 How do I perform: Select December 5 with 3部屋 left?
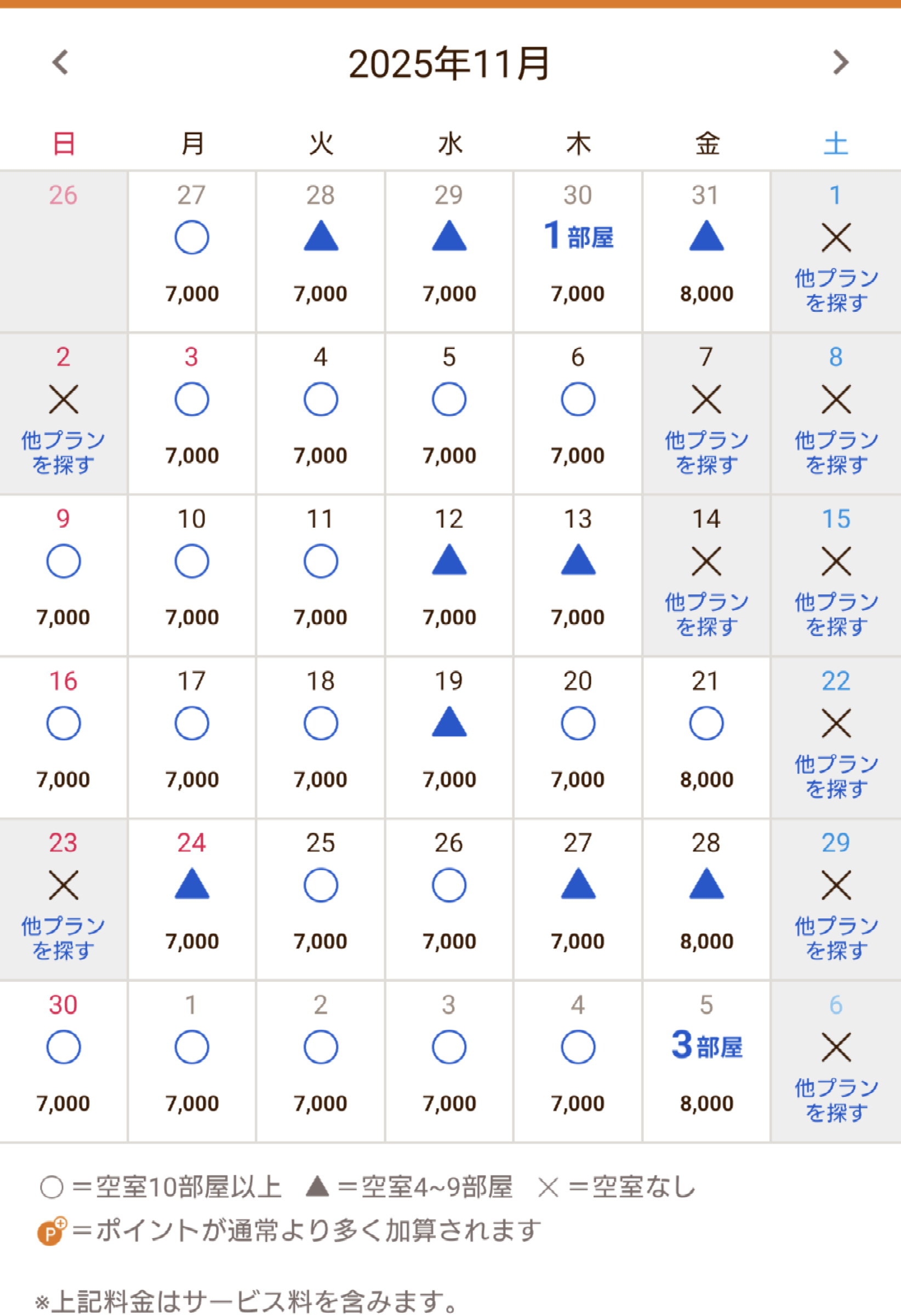click(706, 1061)
